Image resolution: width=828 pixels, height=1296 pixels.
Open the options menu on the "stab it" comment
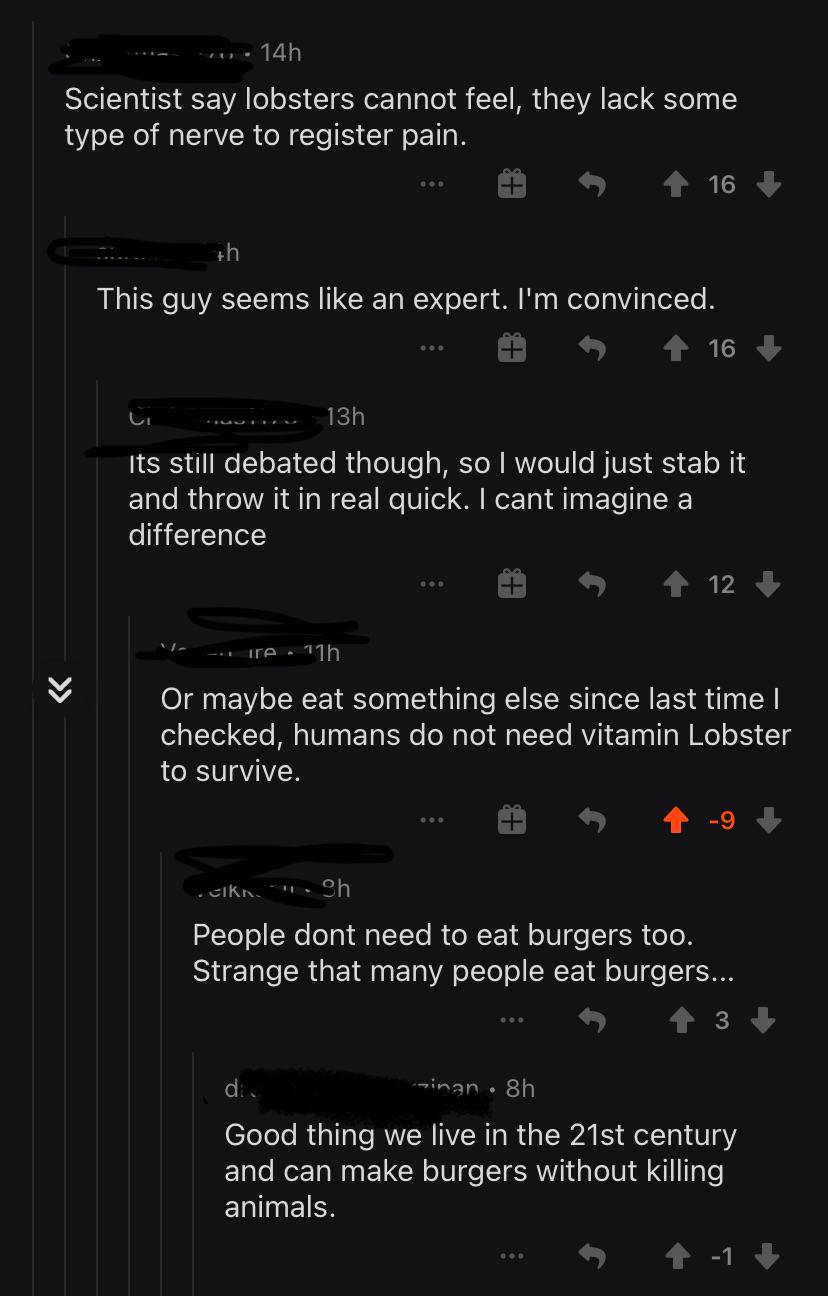tap(431, 584)
